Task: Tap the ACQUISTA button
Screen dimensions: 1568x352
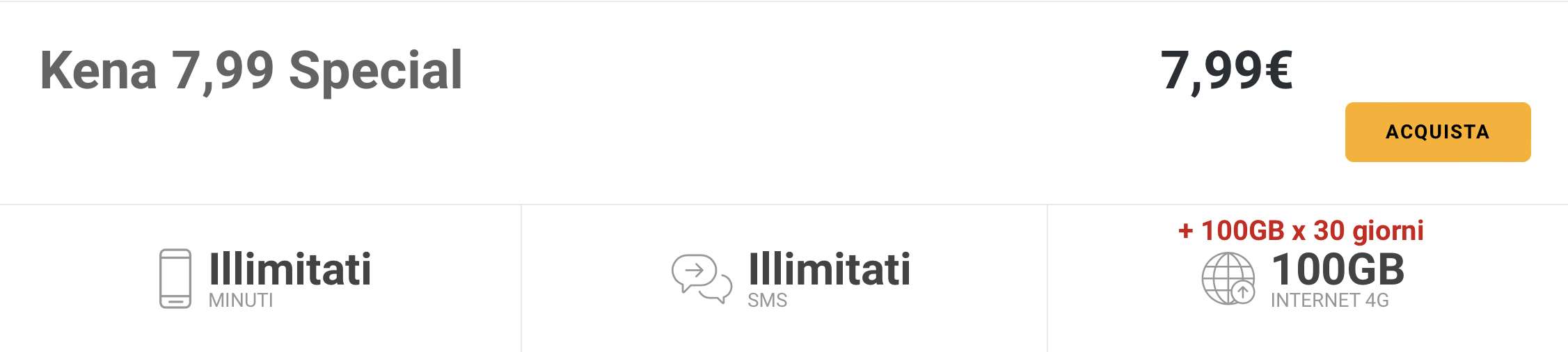Action: tap(1437, 132)
